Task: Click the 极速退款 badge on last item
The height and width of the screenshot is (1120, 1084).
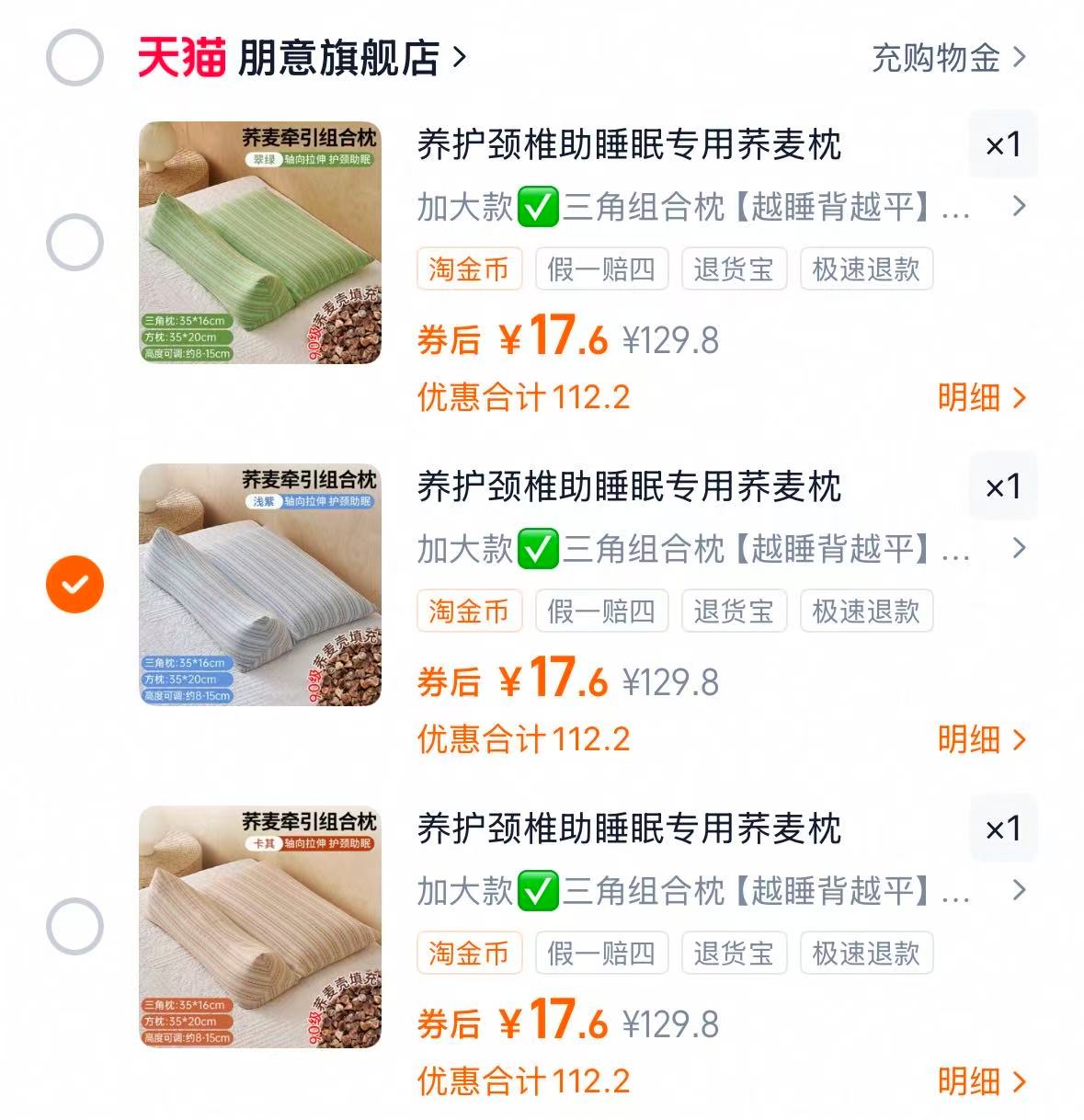Action: [x=865, y=953]
